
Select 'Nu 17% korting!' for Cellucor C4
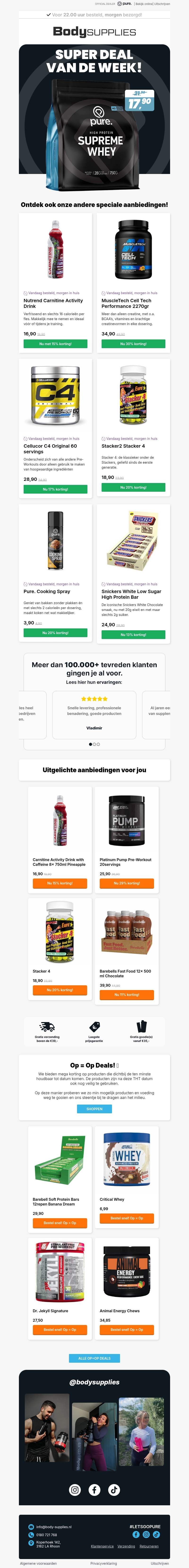pos(56,489)
